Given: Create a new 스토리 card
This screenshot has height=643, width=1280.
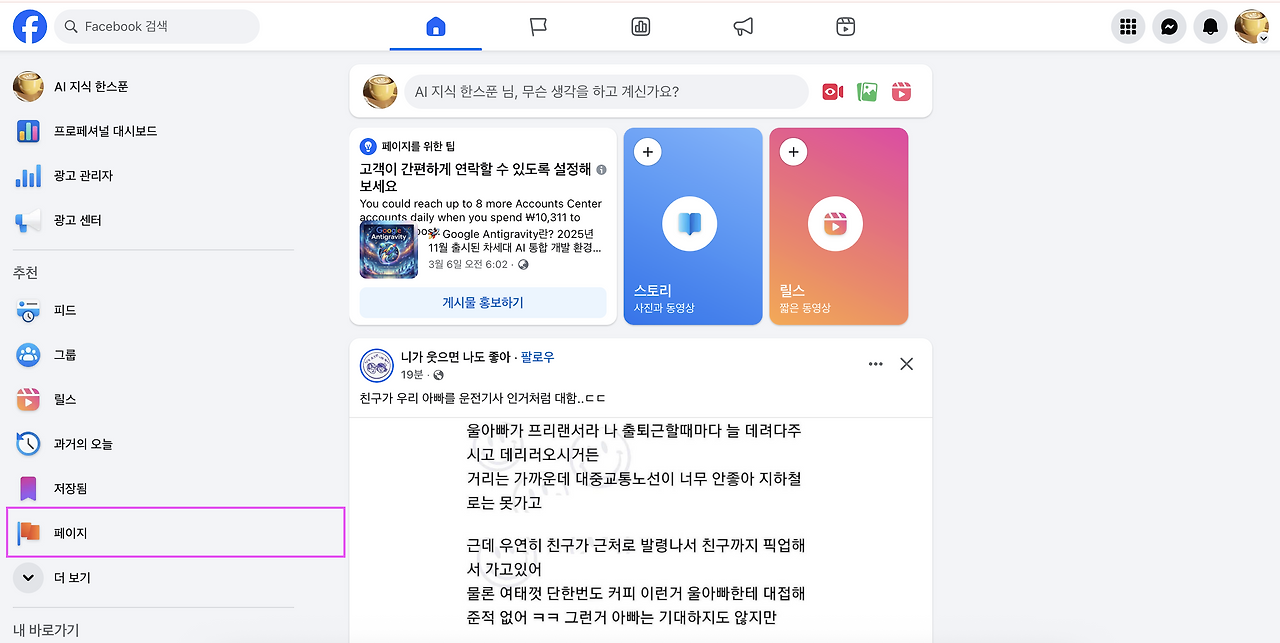Looking at the screenshot, I should [693, 226].
